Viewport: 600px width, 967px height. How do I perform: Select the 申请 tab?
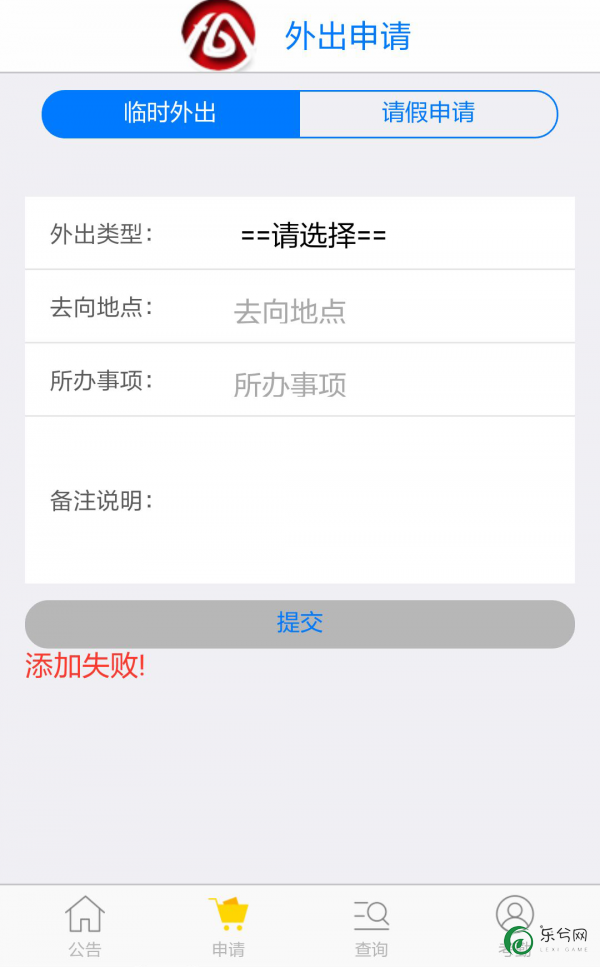(x=228, y=926)
